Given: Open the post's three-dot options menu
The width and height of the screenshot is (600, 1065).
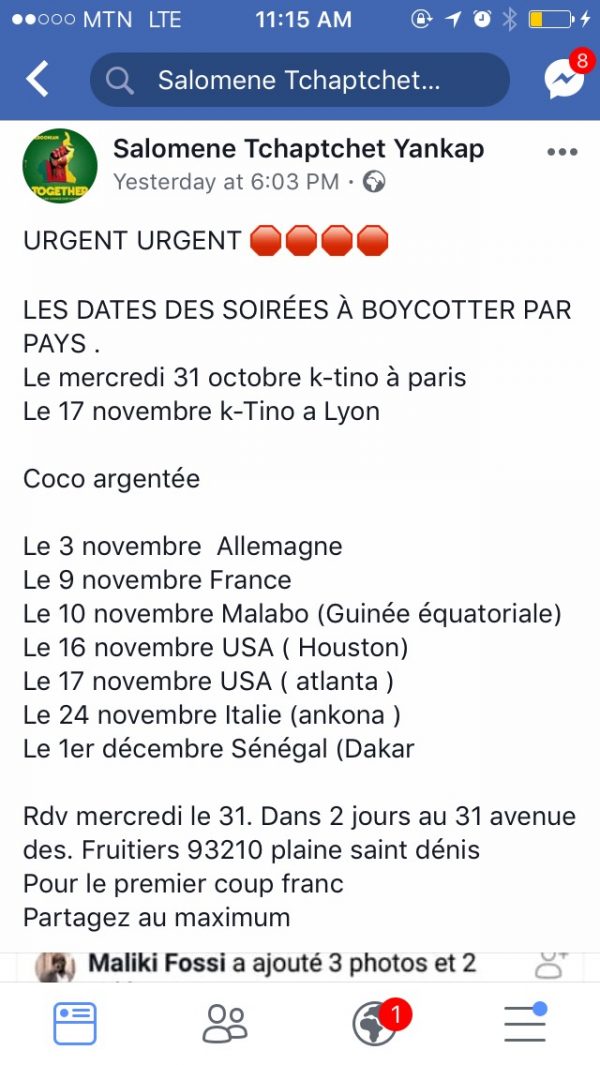Looking at the screenshot, I should [x=562, y=152].
